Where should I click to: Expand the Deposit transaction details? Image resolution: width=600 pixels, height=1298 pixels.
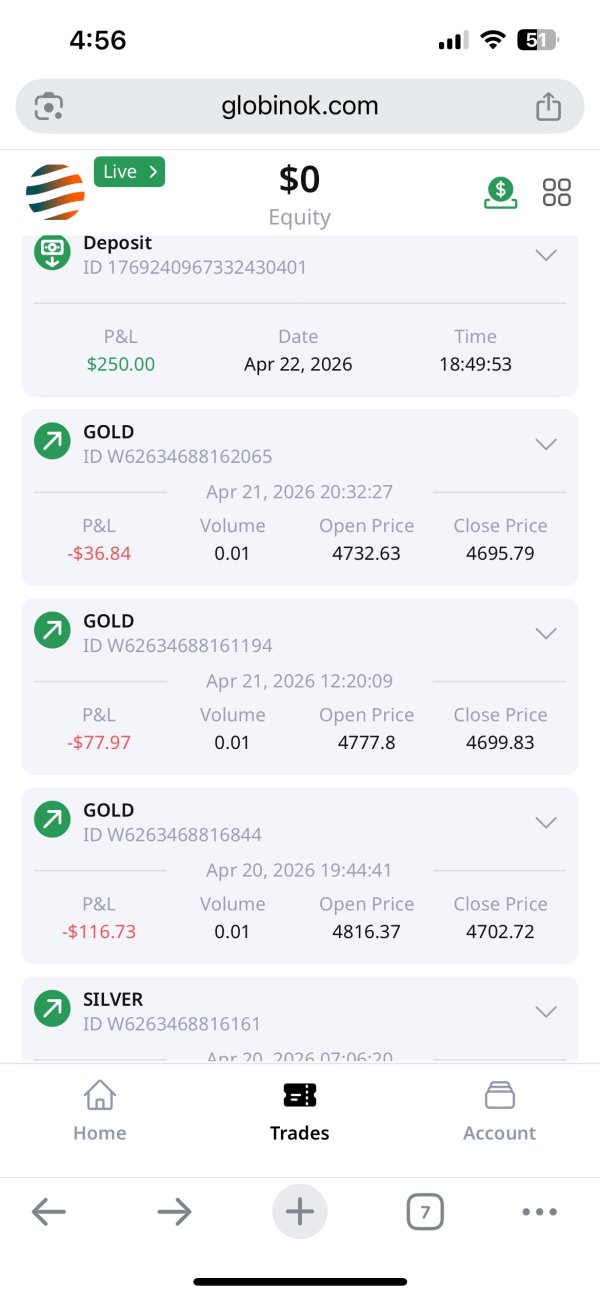[x=546, y=255]
